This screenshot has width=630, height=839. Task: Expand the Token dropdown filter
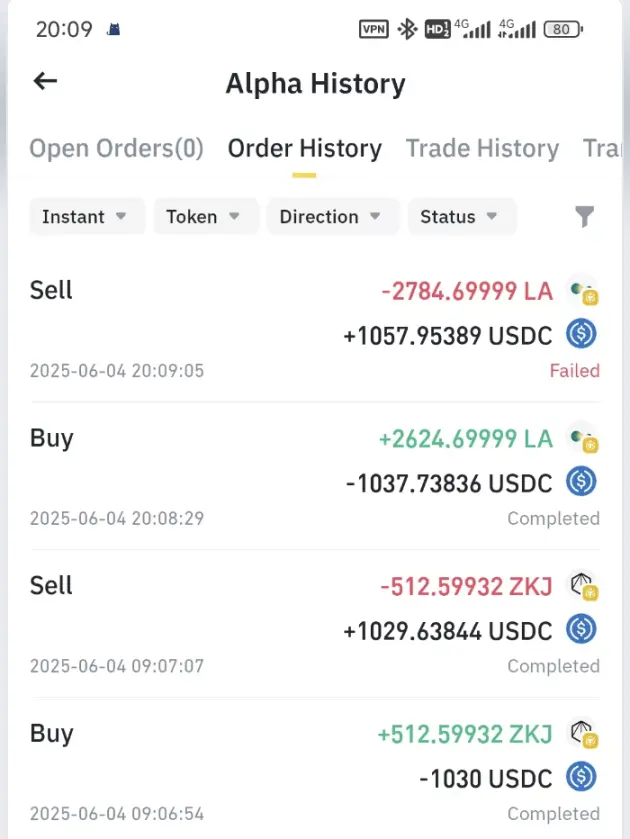[205, 216]
